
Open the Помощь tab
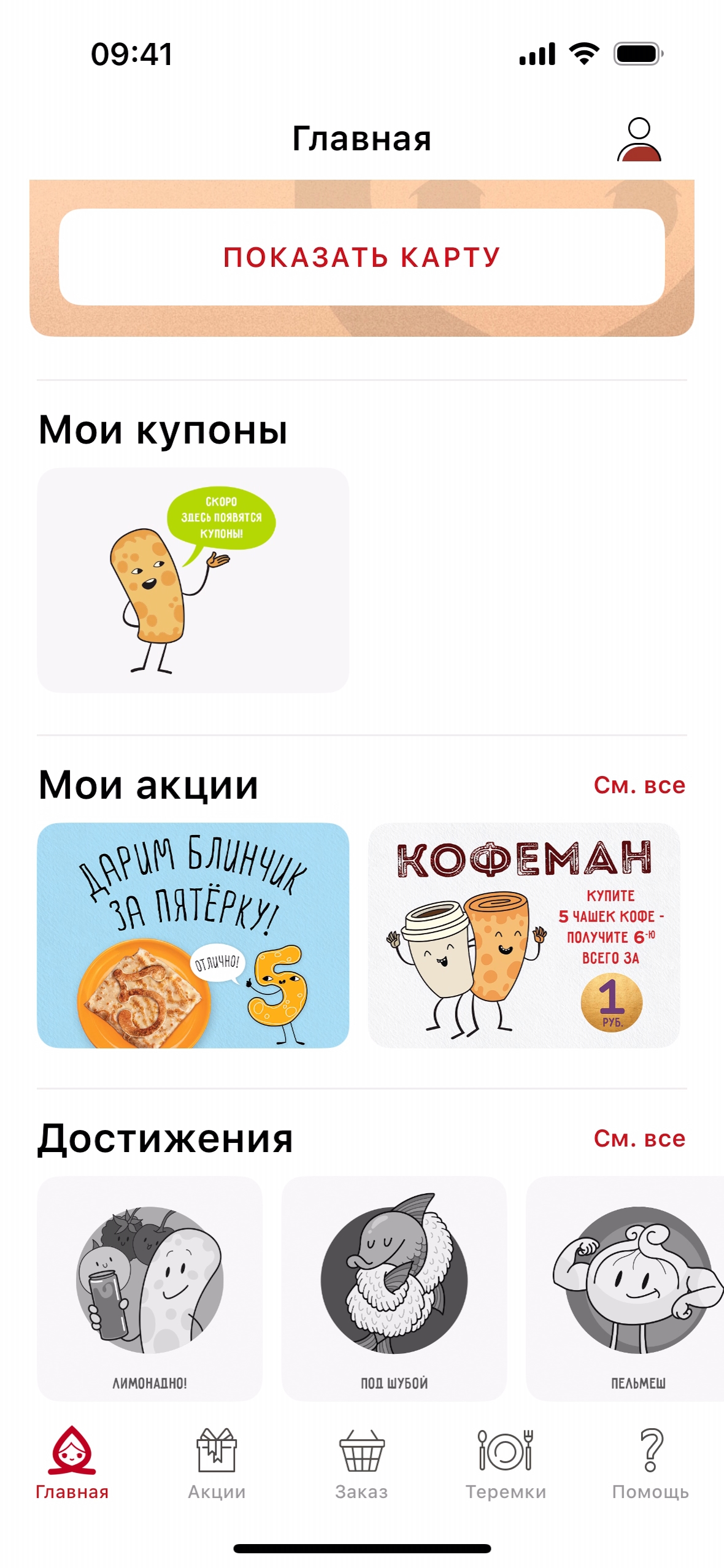click(650, 1463)
